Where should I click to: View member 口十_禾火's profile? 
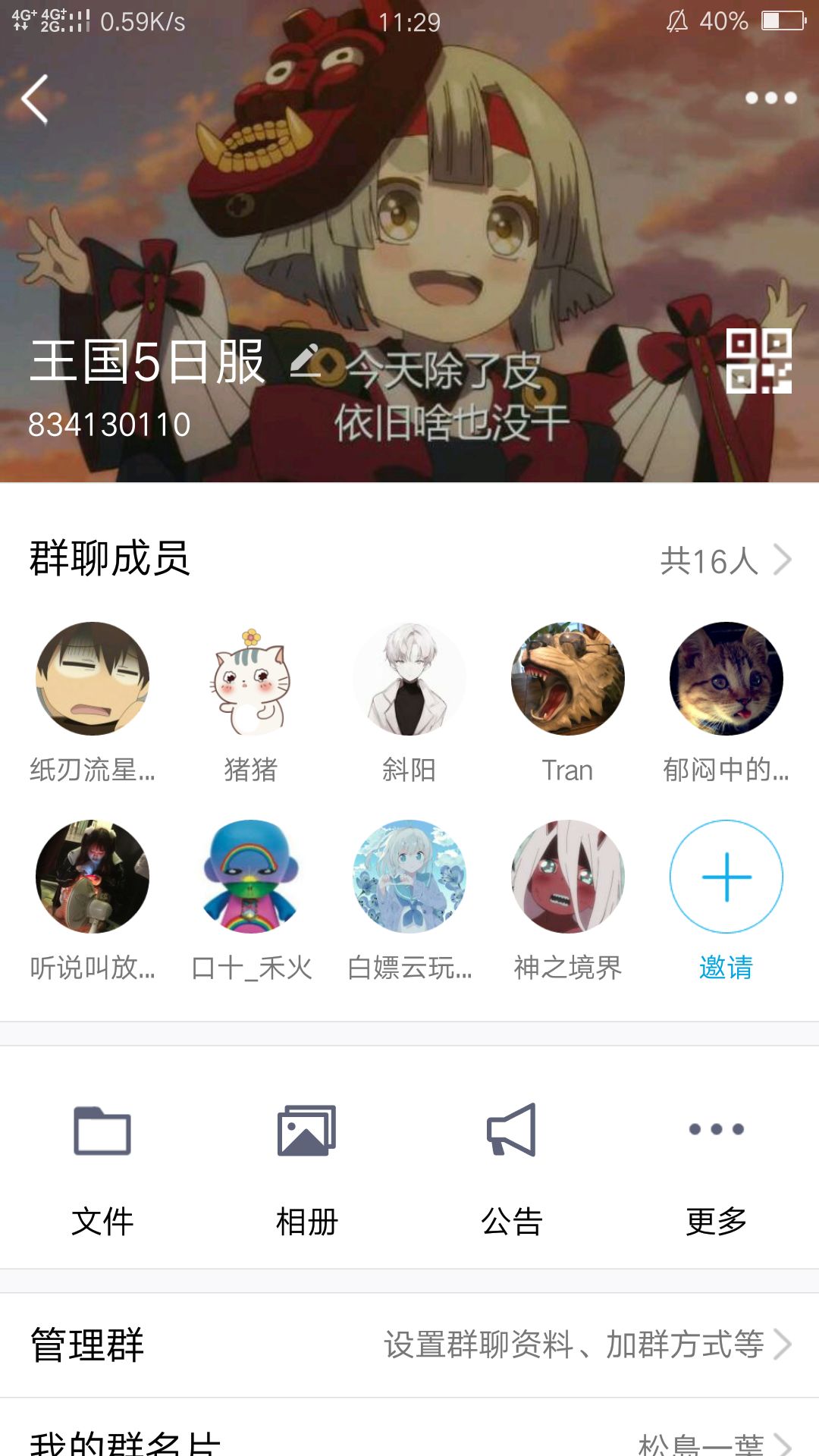tap(251, 877)
